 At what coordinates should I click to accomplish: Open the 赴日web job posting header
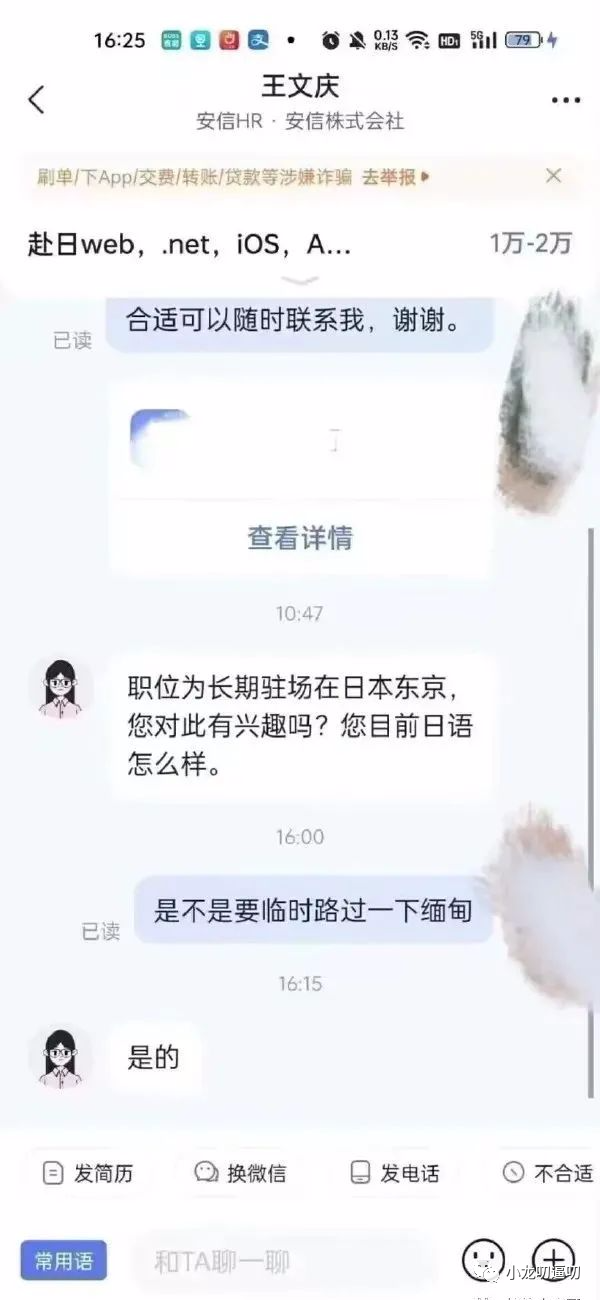click(190, 243)
